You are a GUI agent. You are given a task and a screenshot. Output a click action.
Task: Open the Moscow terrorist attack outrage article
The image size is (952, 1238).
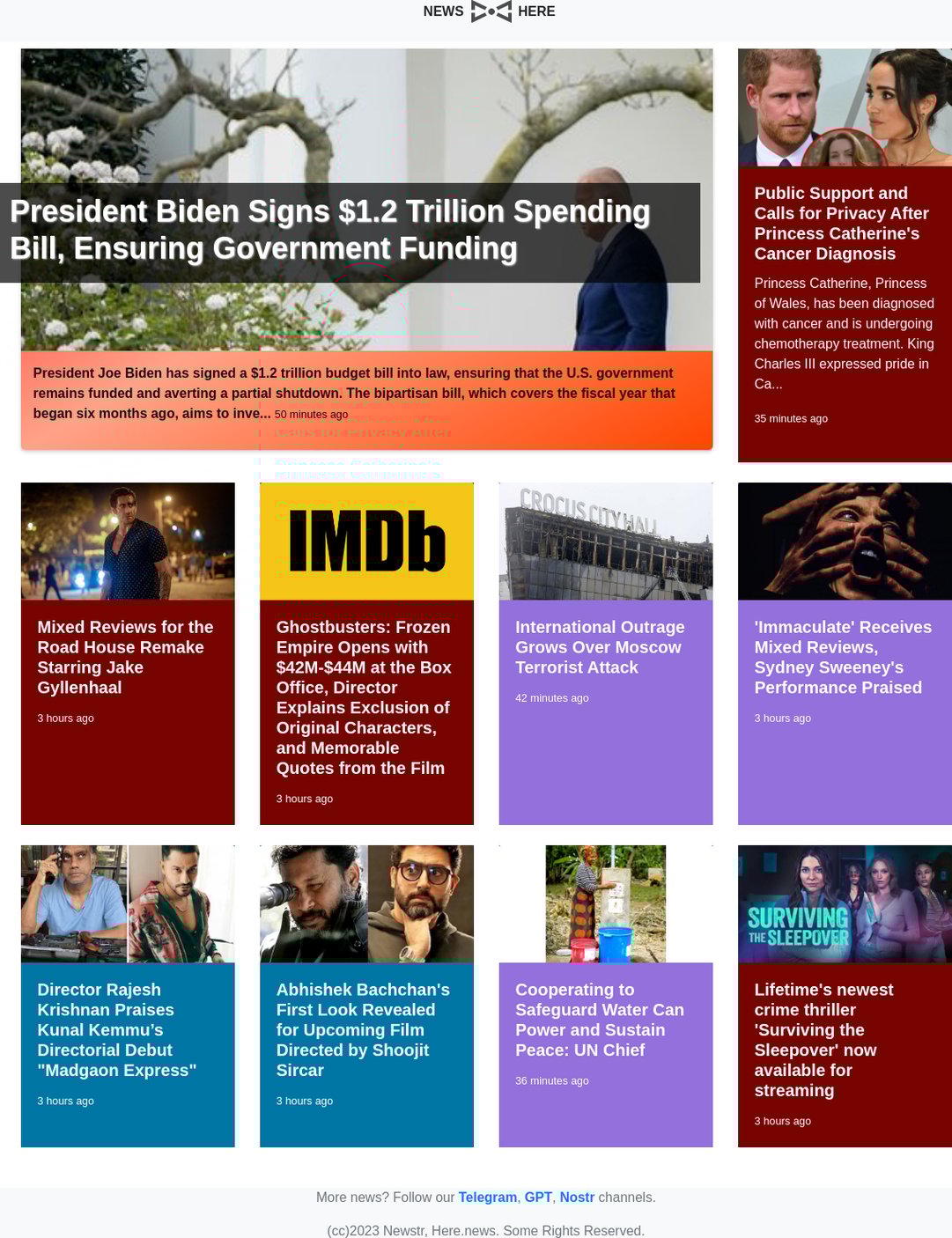click(600, 647)
